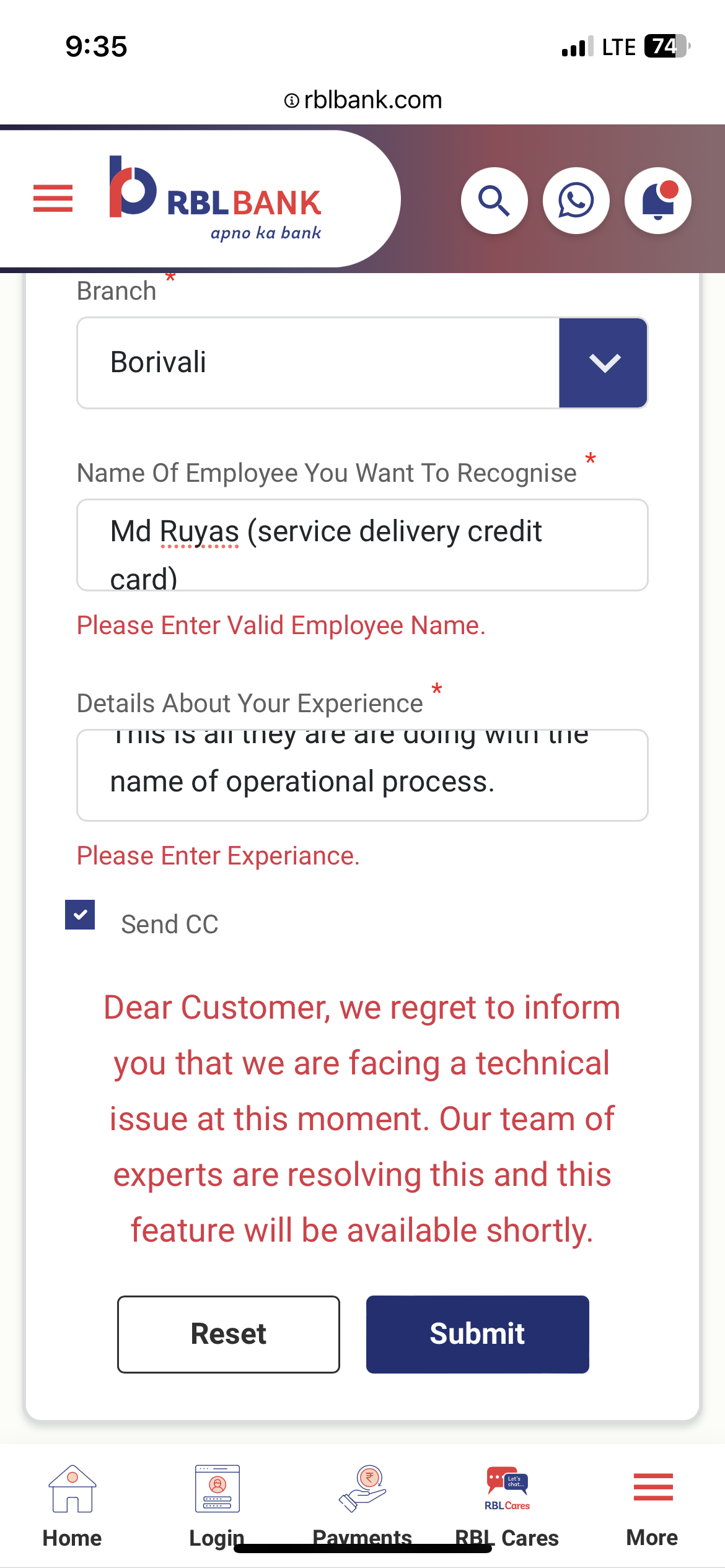725x1568 pixels.
Task: Open the search icon
Action: [x=494, y=201]
